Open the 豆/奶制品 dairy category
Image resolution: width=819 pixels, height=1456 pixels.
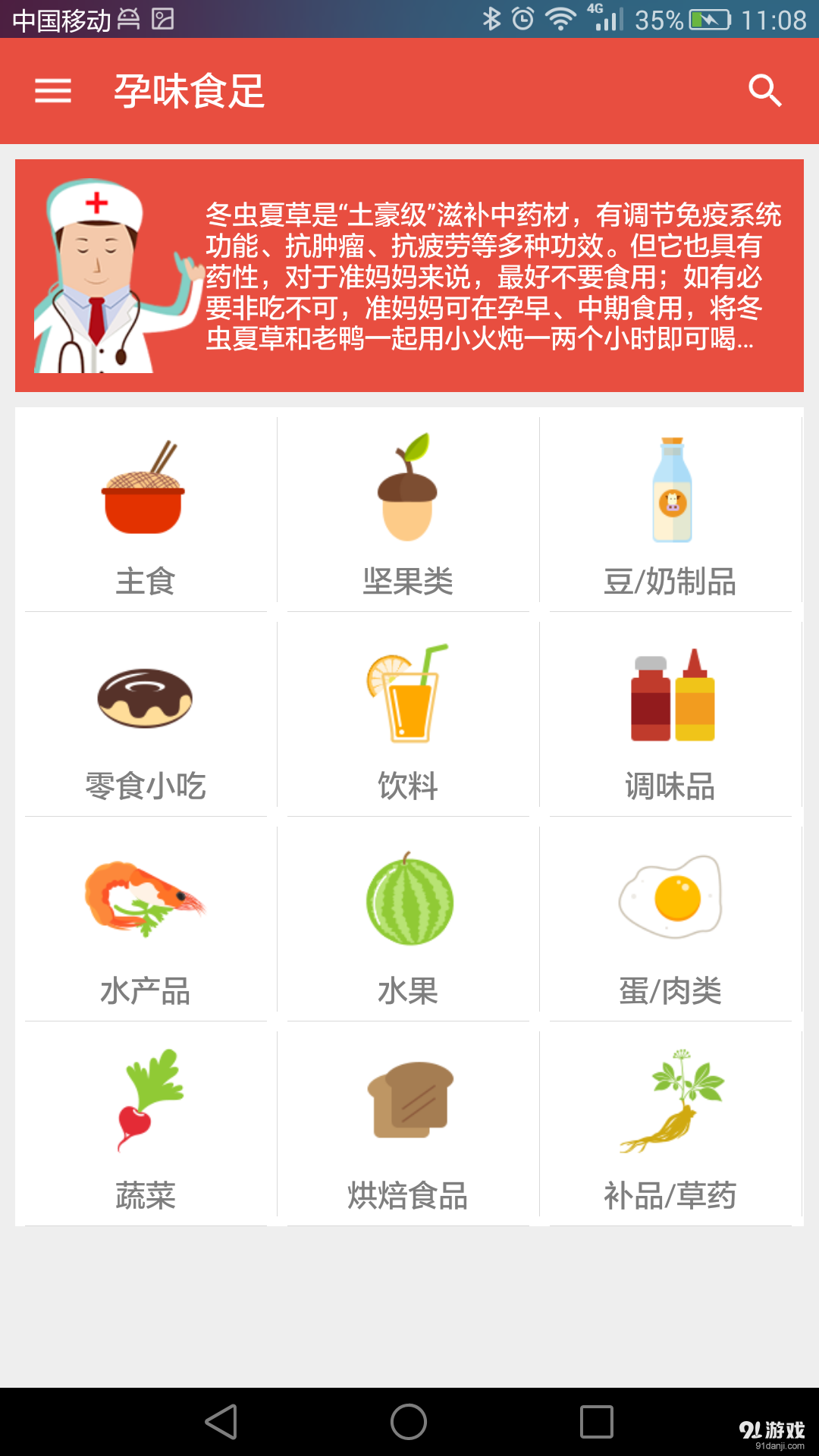[670, 508]
